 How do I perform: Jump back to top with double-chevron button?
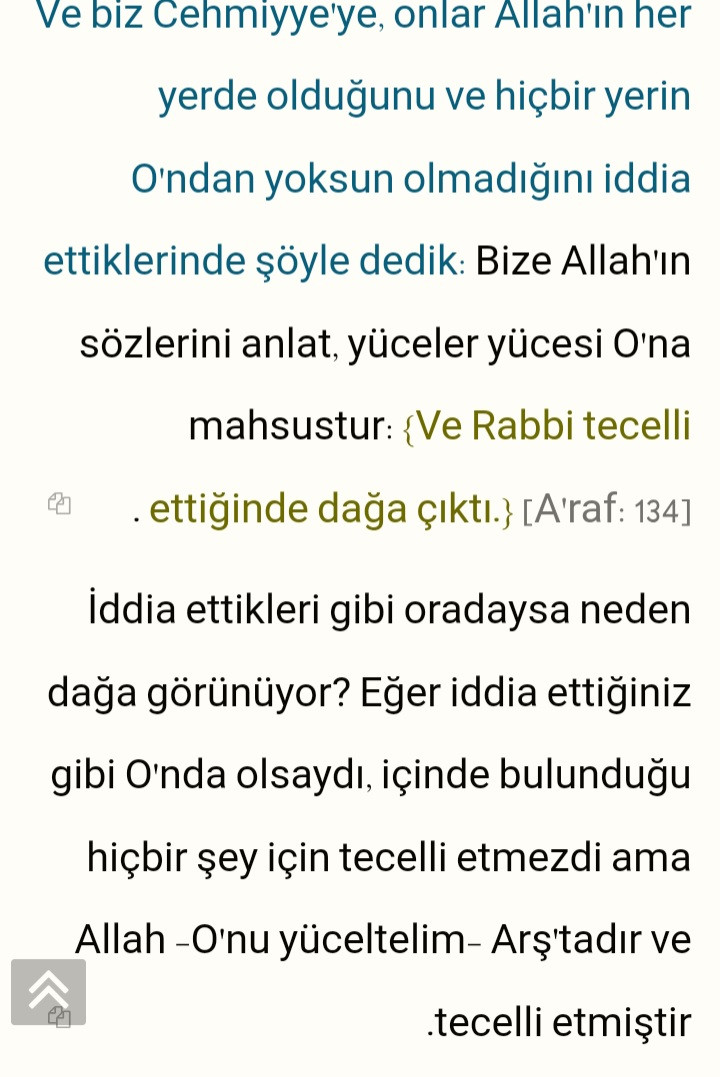pyautogui.click(x=48, y=990)
